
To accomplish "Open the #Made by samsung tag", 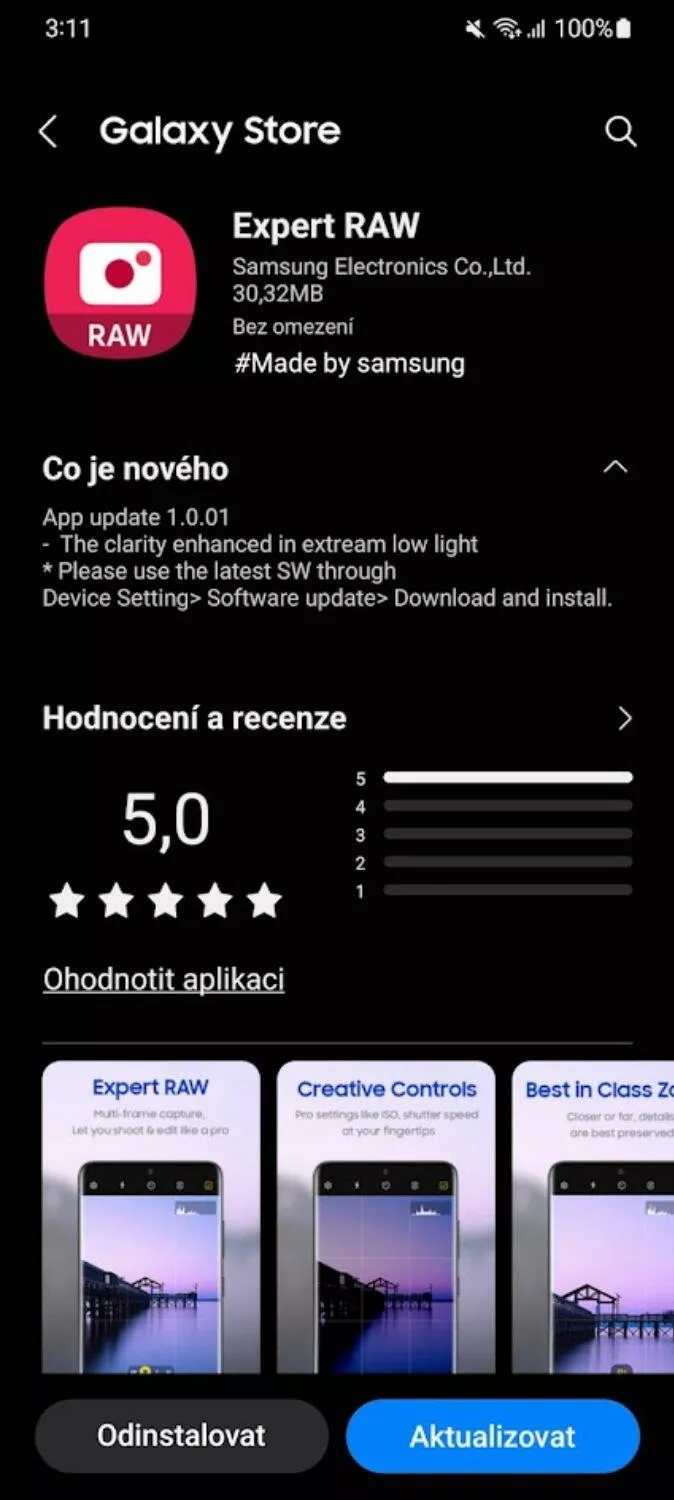I will [x=349, y=363].
